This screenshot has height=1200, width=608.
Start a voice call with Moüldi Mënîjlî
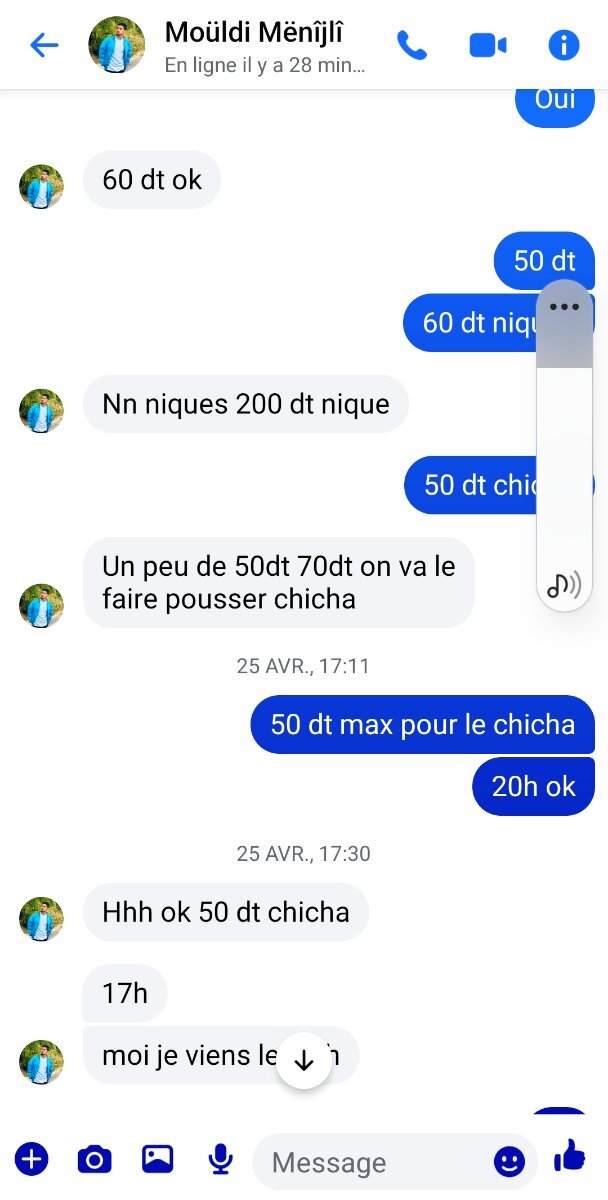pyautogui.click(x=411, y=45)
